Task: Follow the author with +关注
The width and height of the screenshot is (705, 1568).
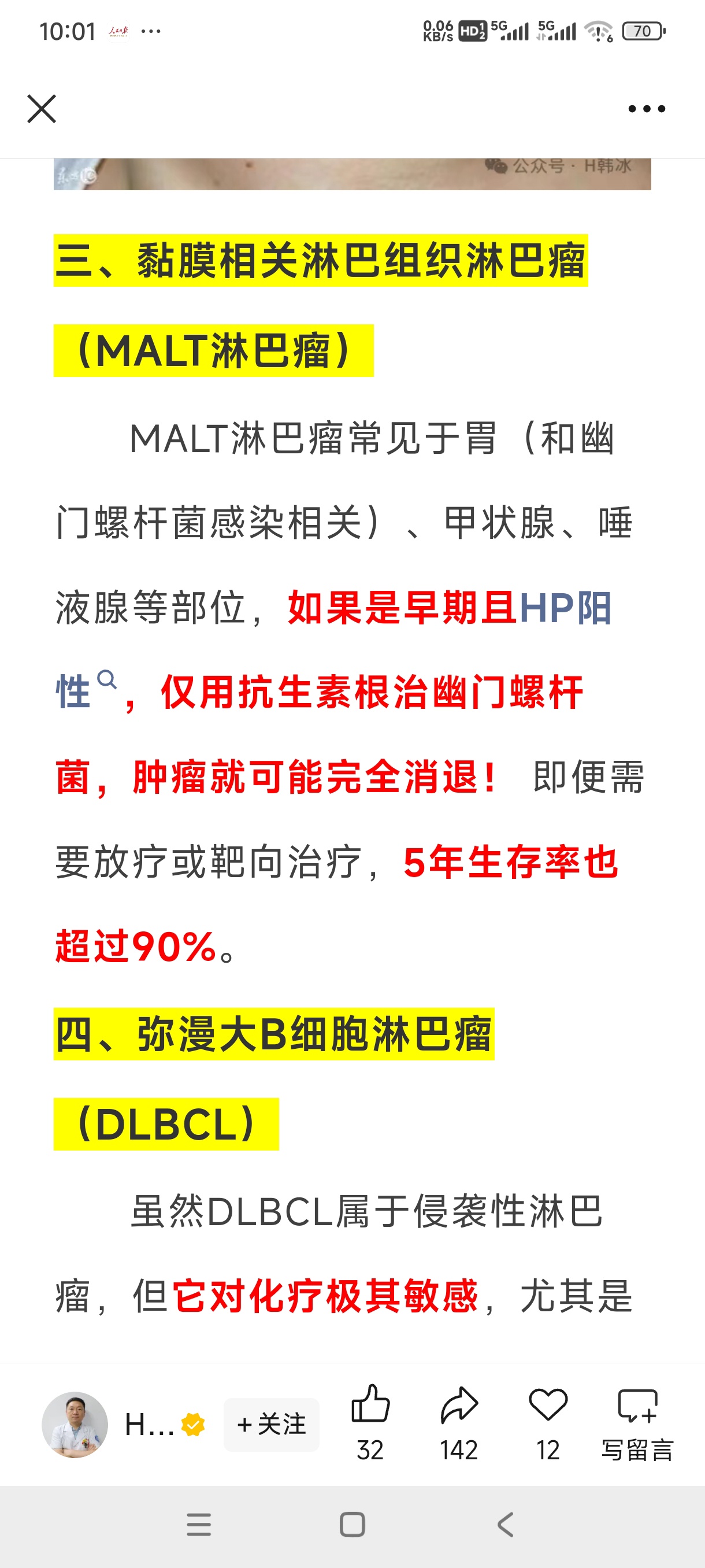Action: (x=271, y=1425)
